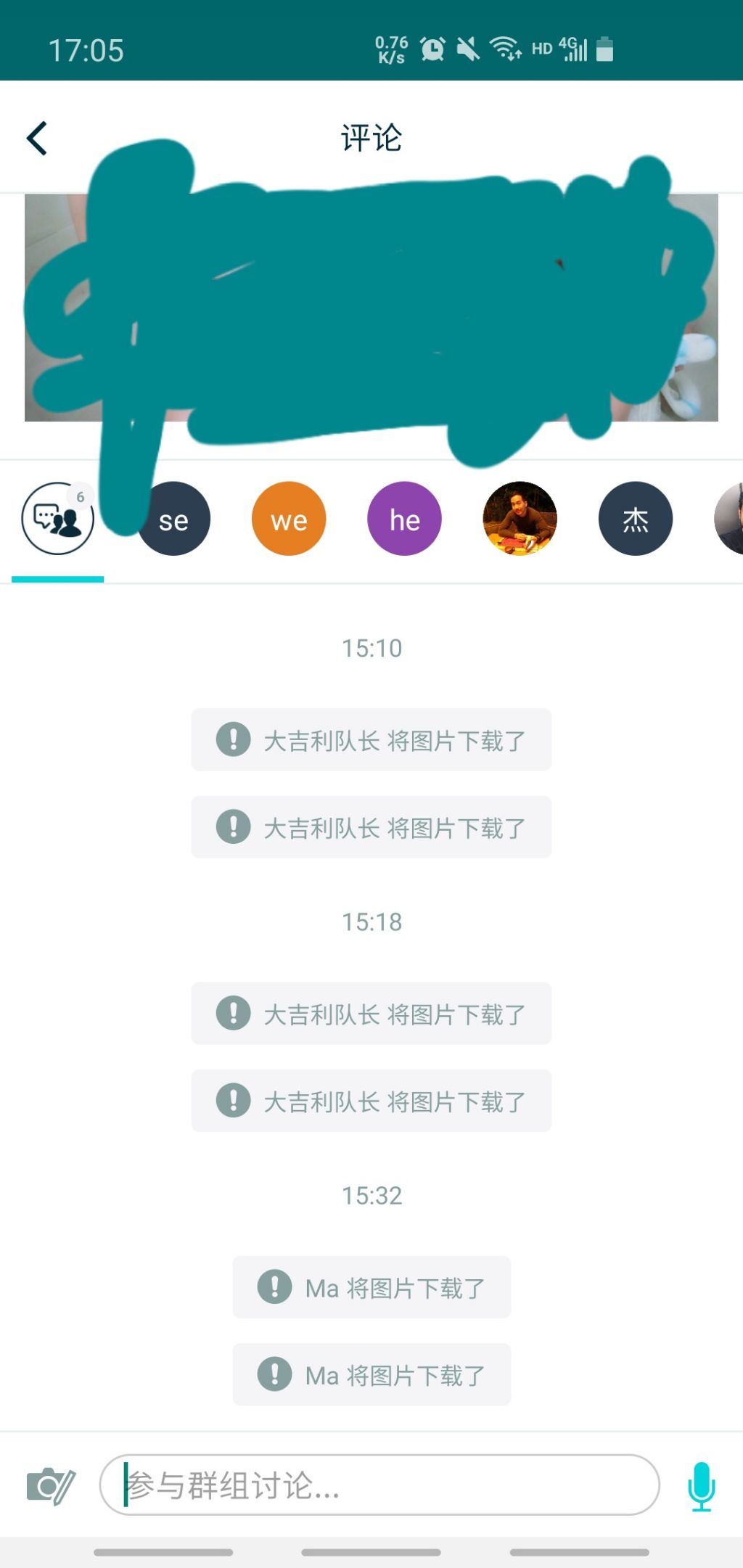743x1568 pixels.
Task: Go back from the 评论 screen
Action: 38,138
